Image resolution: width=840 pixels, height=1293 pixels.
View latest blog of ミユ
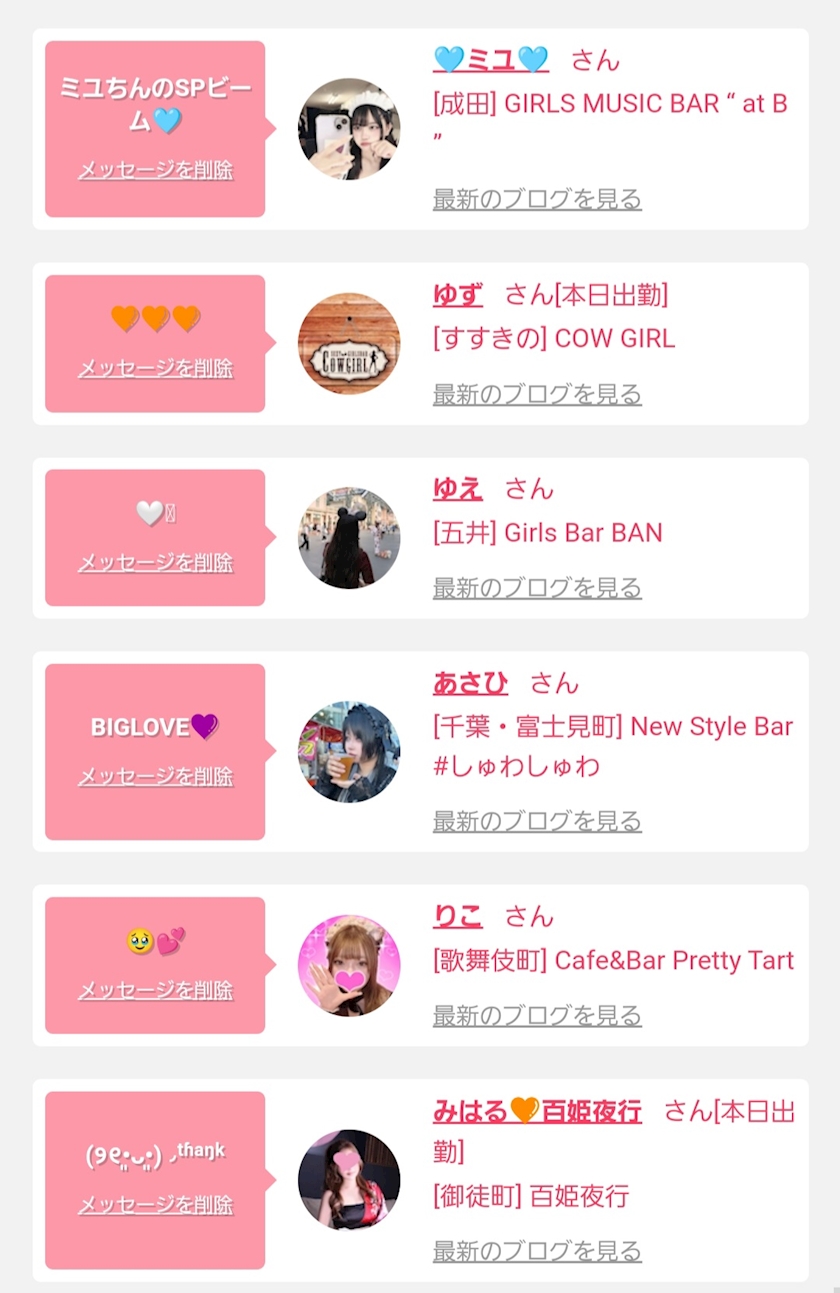pos(537,199)
